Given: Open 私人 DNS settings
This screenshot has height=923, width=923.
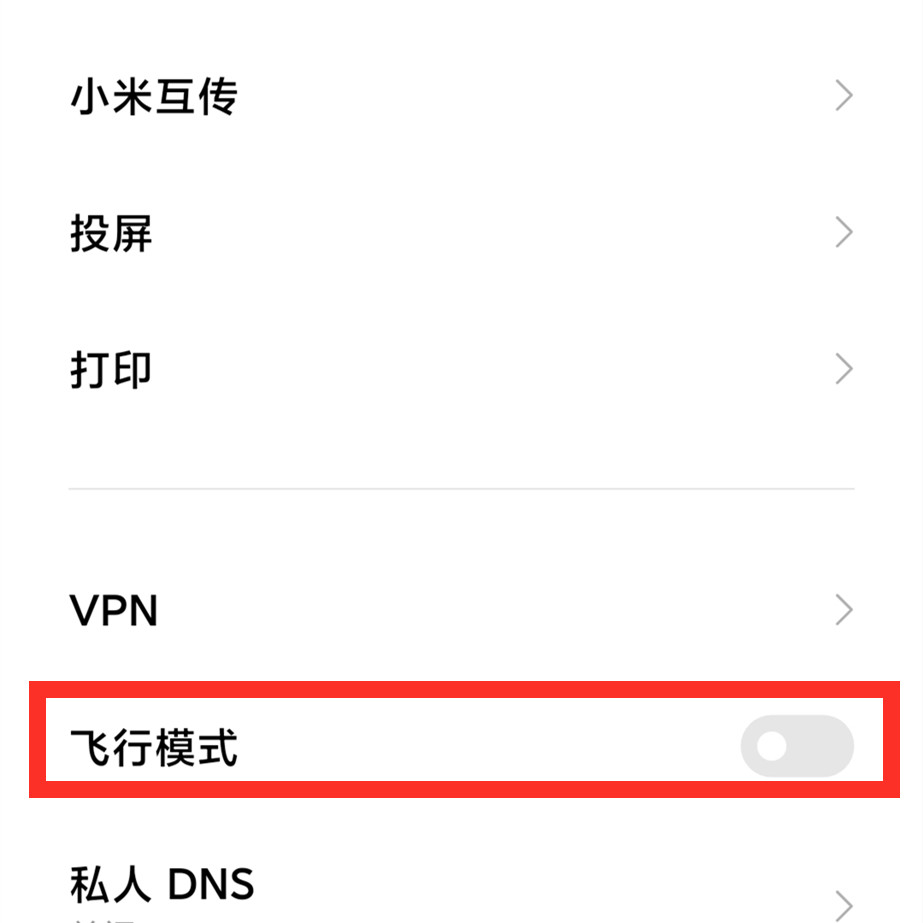Looking at the screenshot, I should point(460,887).
